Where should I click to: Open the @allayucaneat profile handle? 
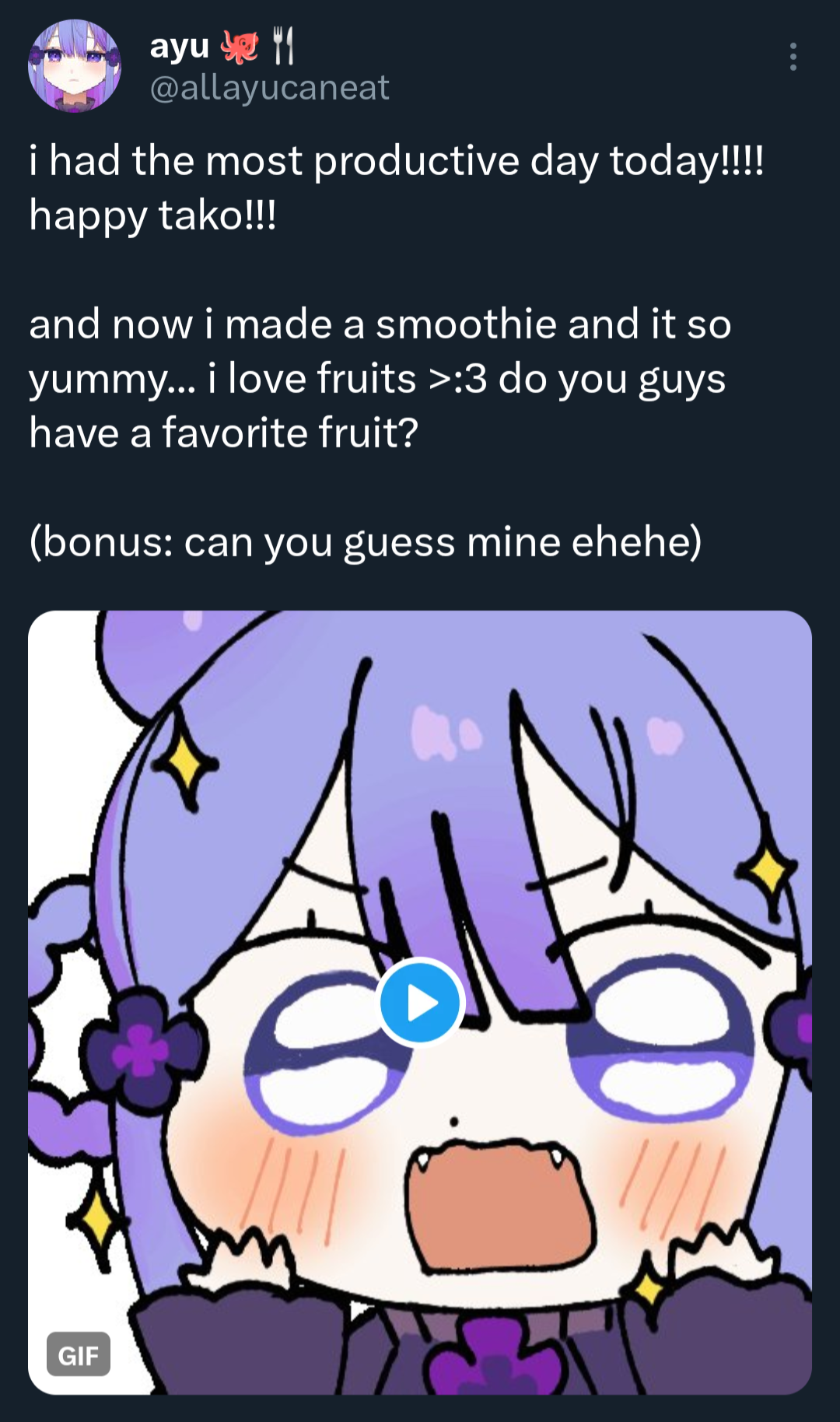[269, 88]
